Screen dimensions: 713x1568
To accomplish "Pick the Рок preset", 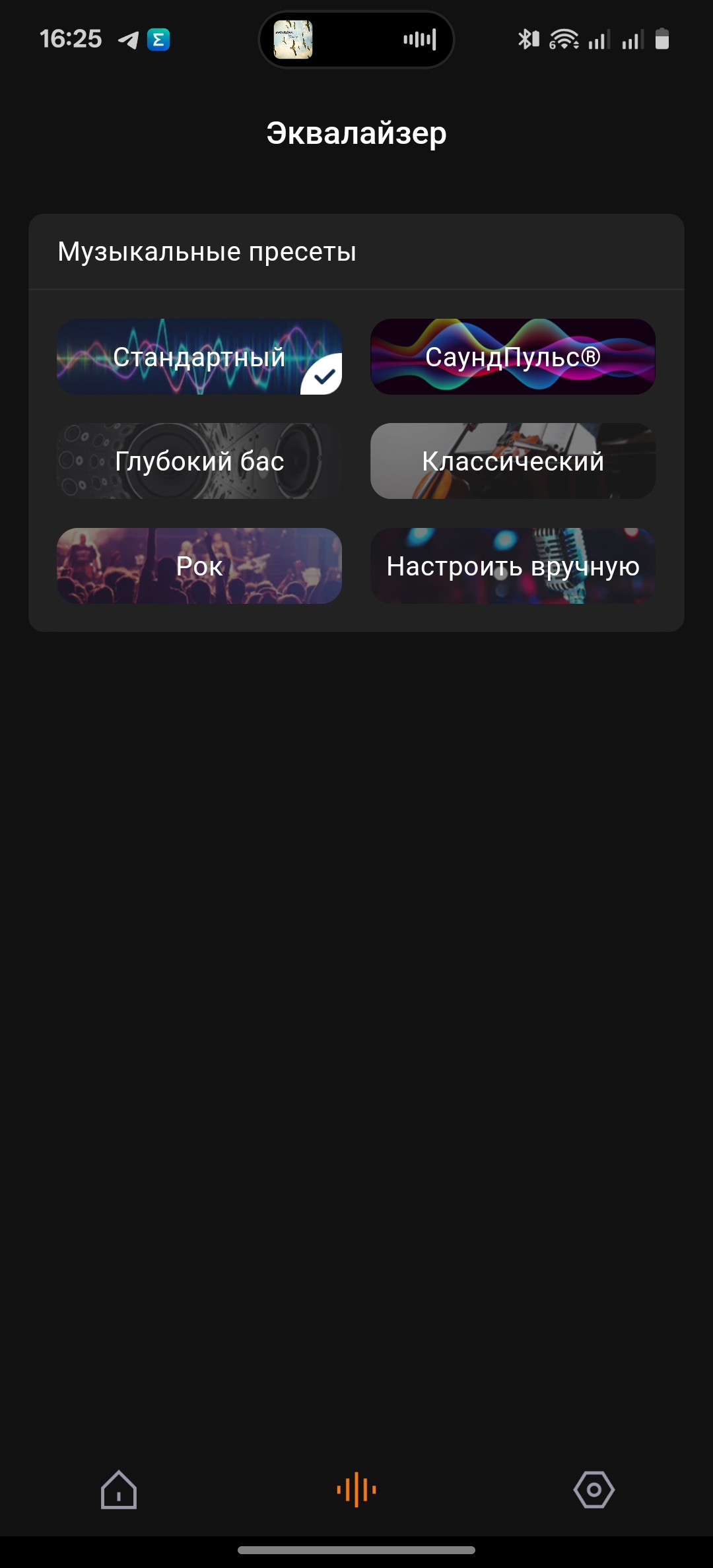I will [199, 566].
